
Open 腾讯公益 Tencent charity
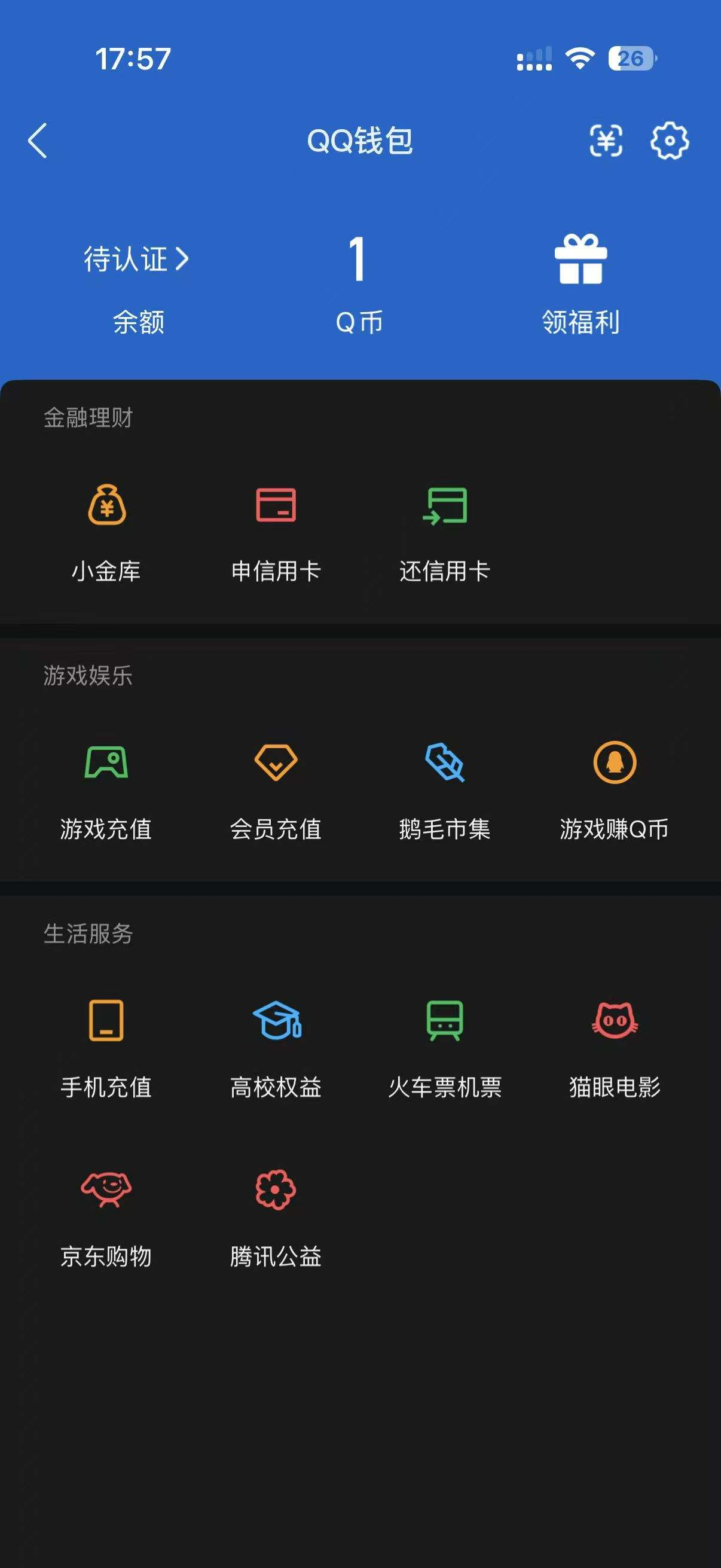(x=276, y=1218)
